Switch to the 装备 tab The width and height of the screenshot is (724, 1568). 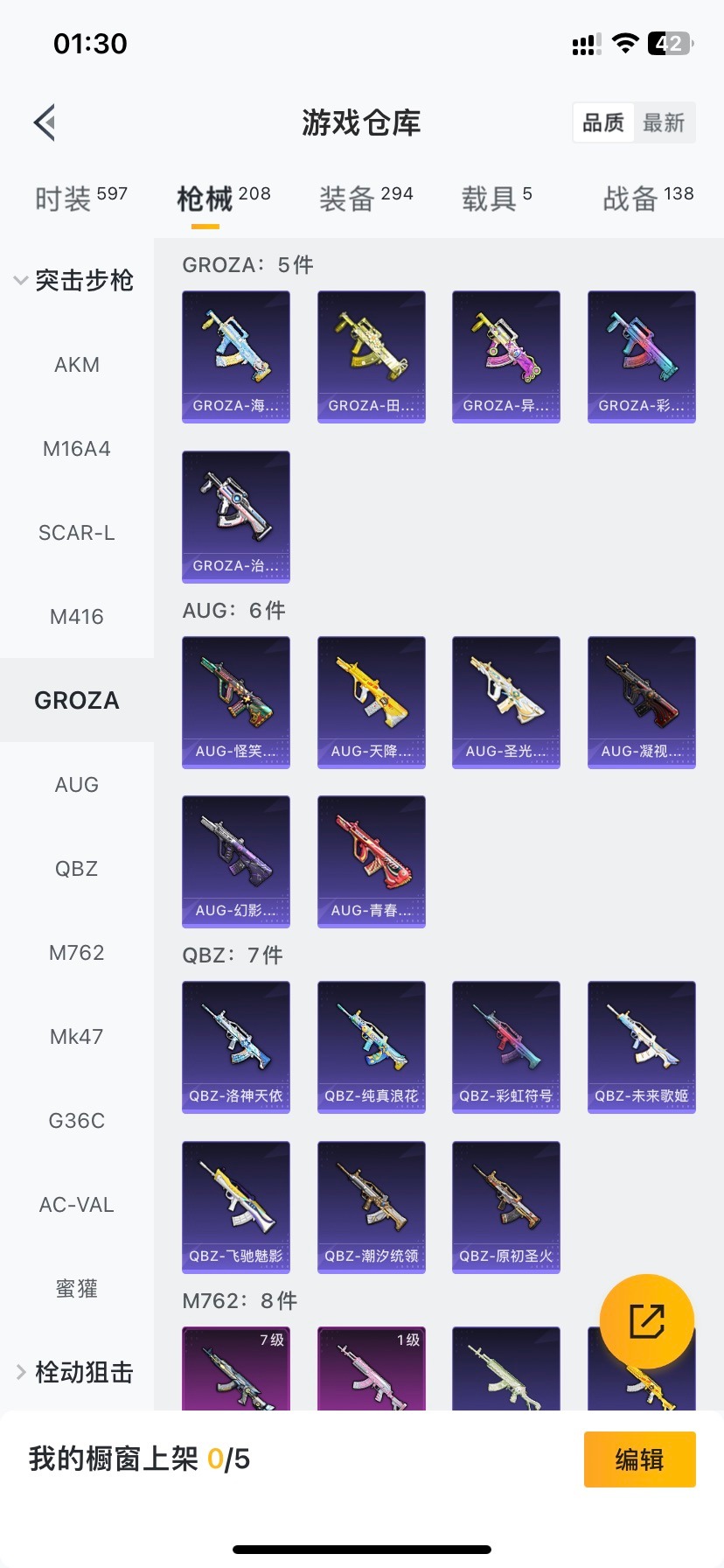click(365, 199)
